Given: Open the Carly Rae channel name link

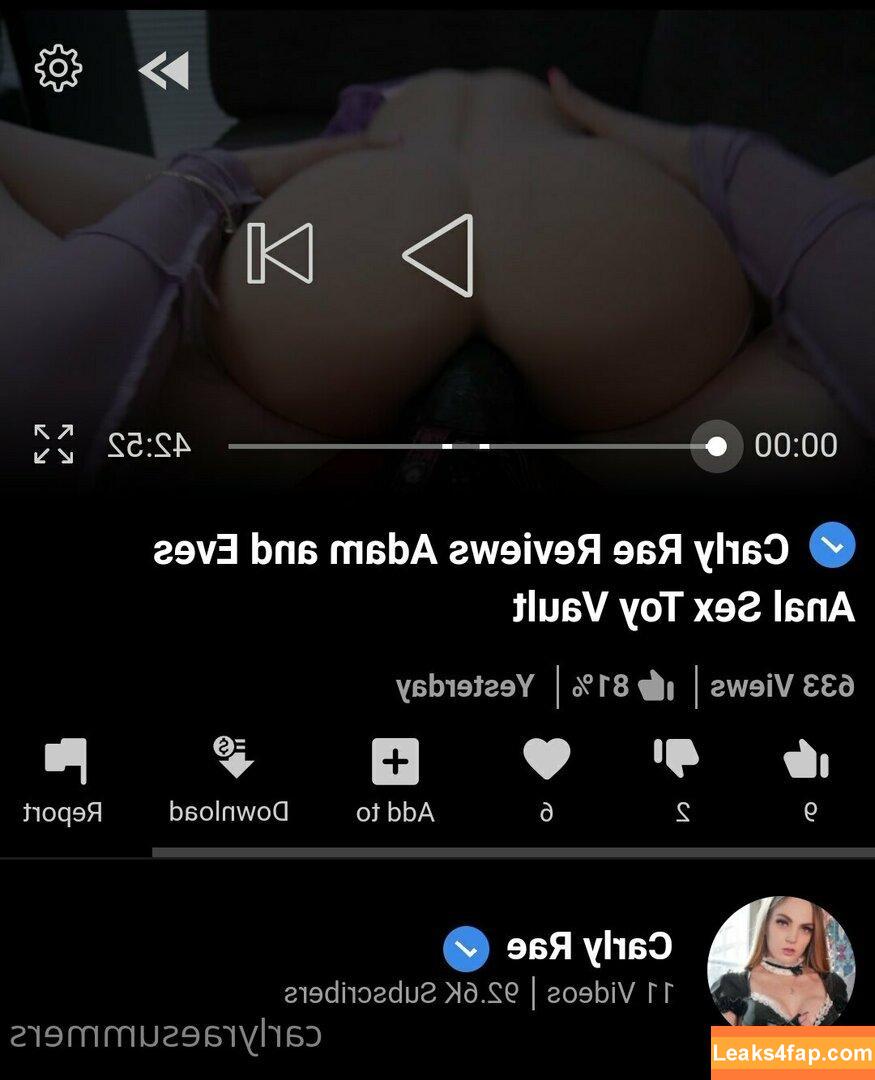Looking at the screenshot, I should (x=590, y=945).
